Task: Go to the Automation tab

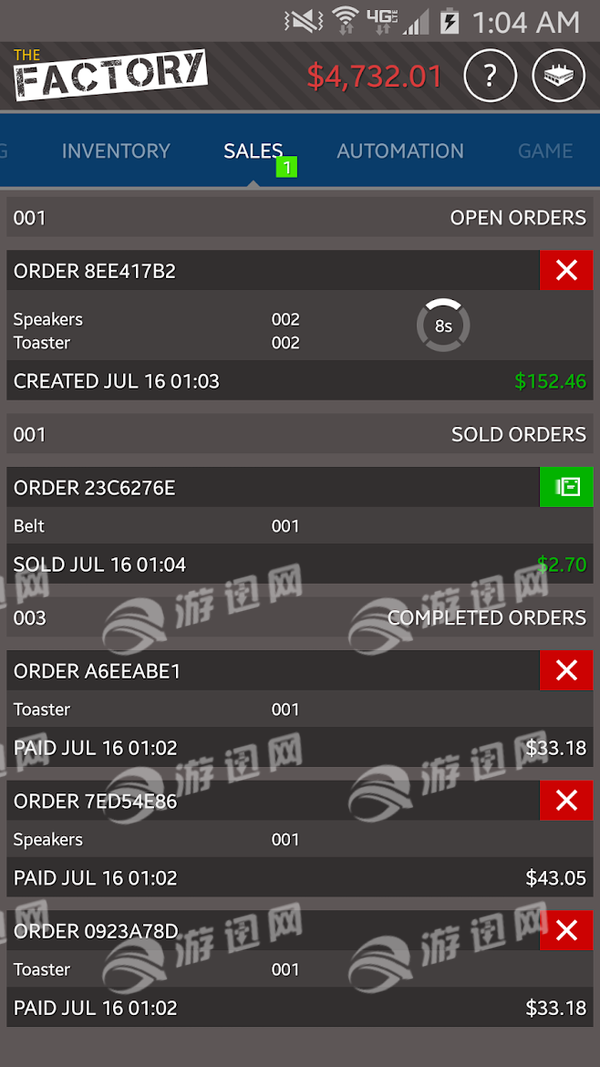Action: coord(400,151)
